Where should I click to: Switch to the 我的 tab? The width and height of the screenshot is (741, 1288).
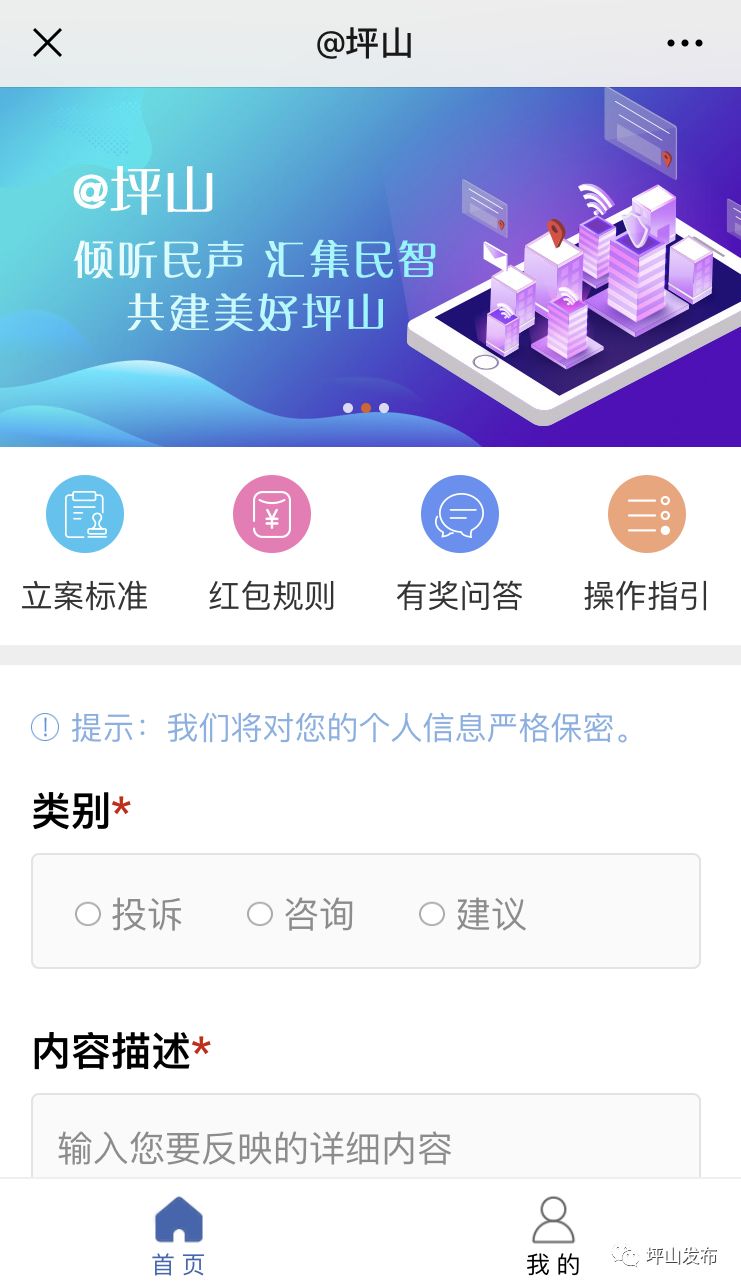coord(553,1236)
